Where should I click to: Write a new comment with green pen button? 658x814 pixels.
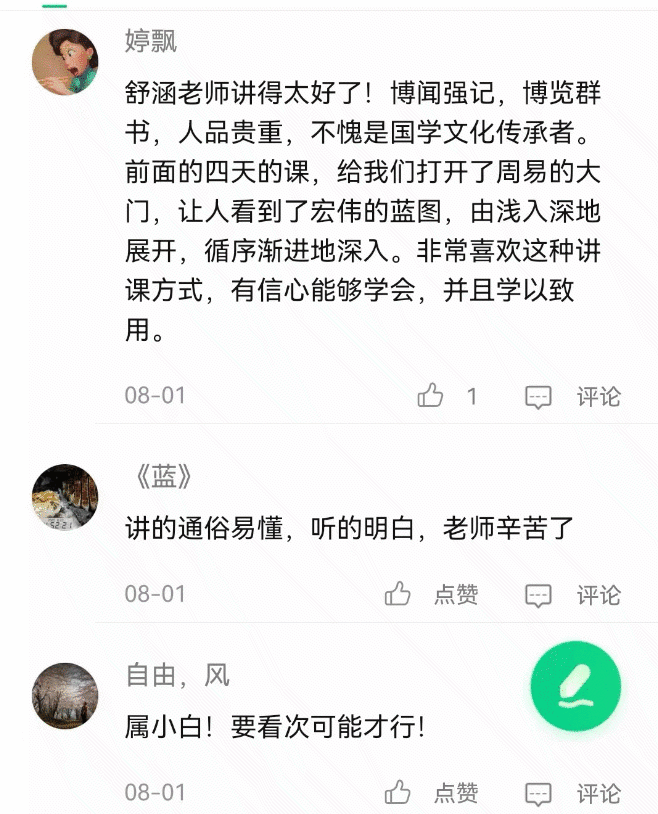pyautogui.click(x=575, y=686)
